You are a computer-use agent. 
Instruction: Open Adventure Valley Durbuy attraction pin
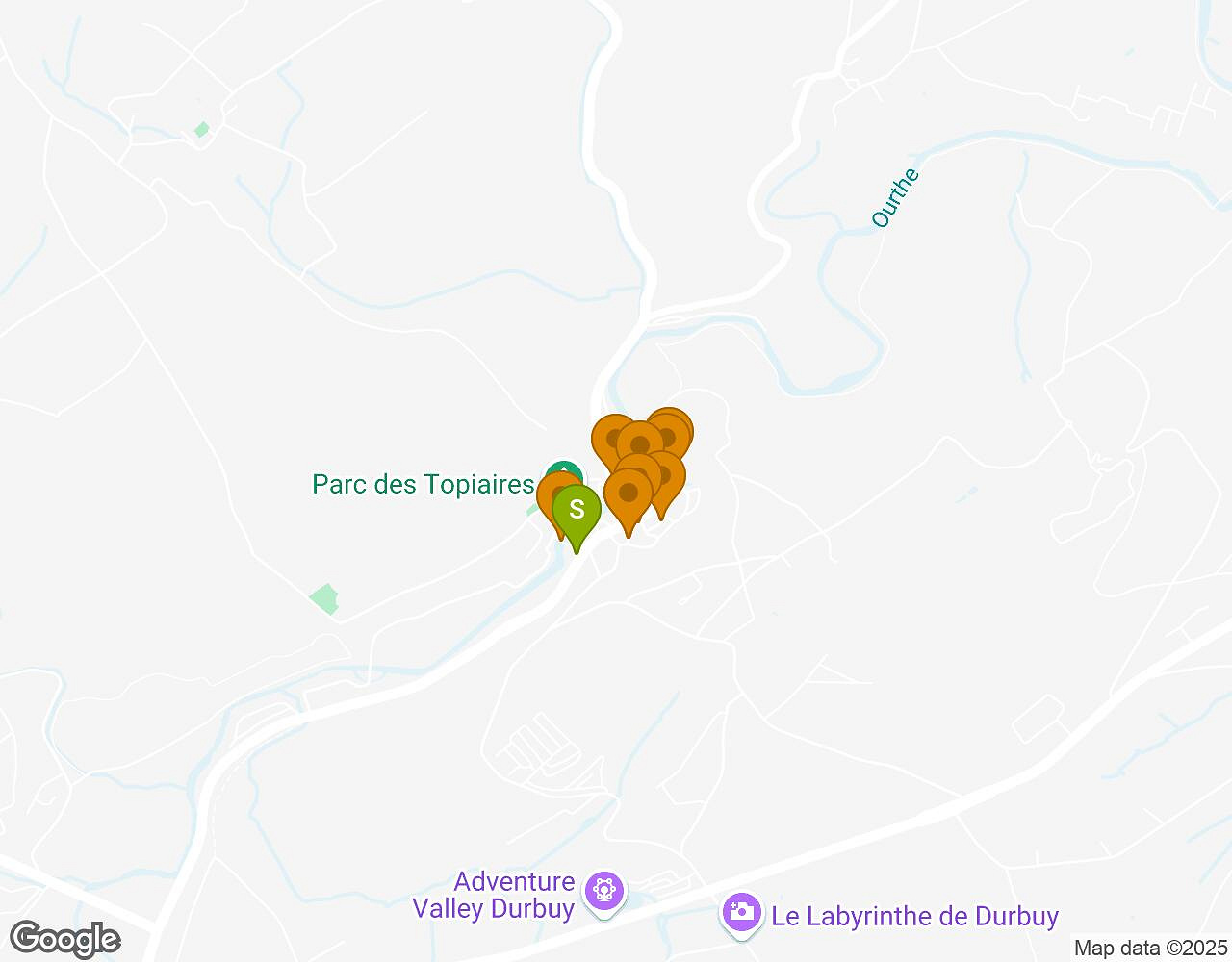pos(604,890)
